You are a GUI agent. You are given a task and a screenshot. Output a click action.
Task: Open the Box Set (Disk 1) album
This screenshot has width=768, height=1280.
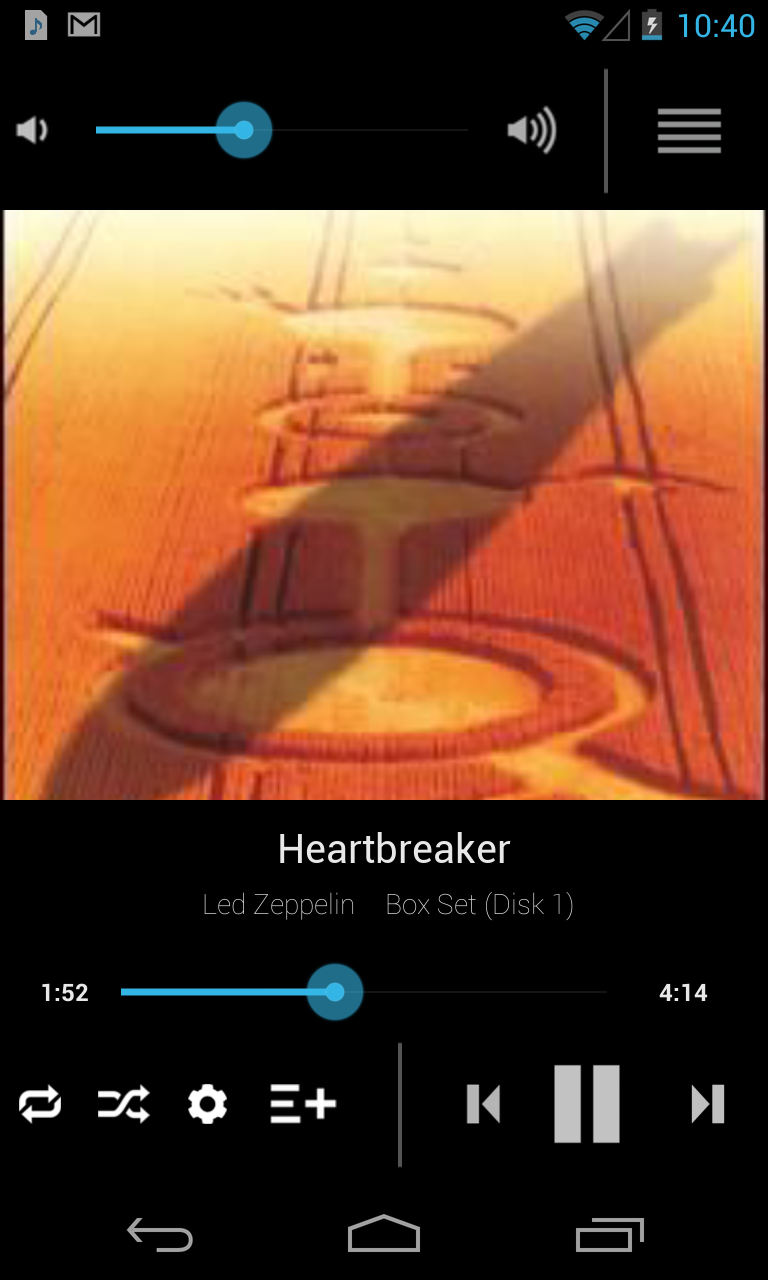tap(479, 905)
